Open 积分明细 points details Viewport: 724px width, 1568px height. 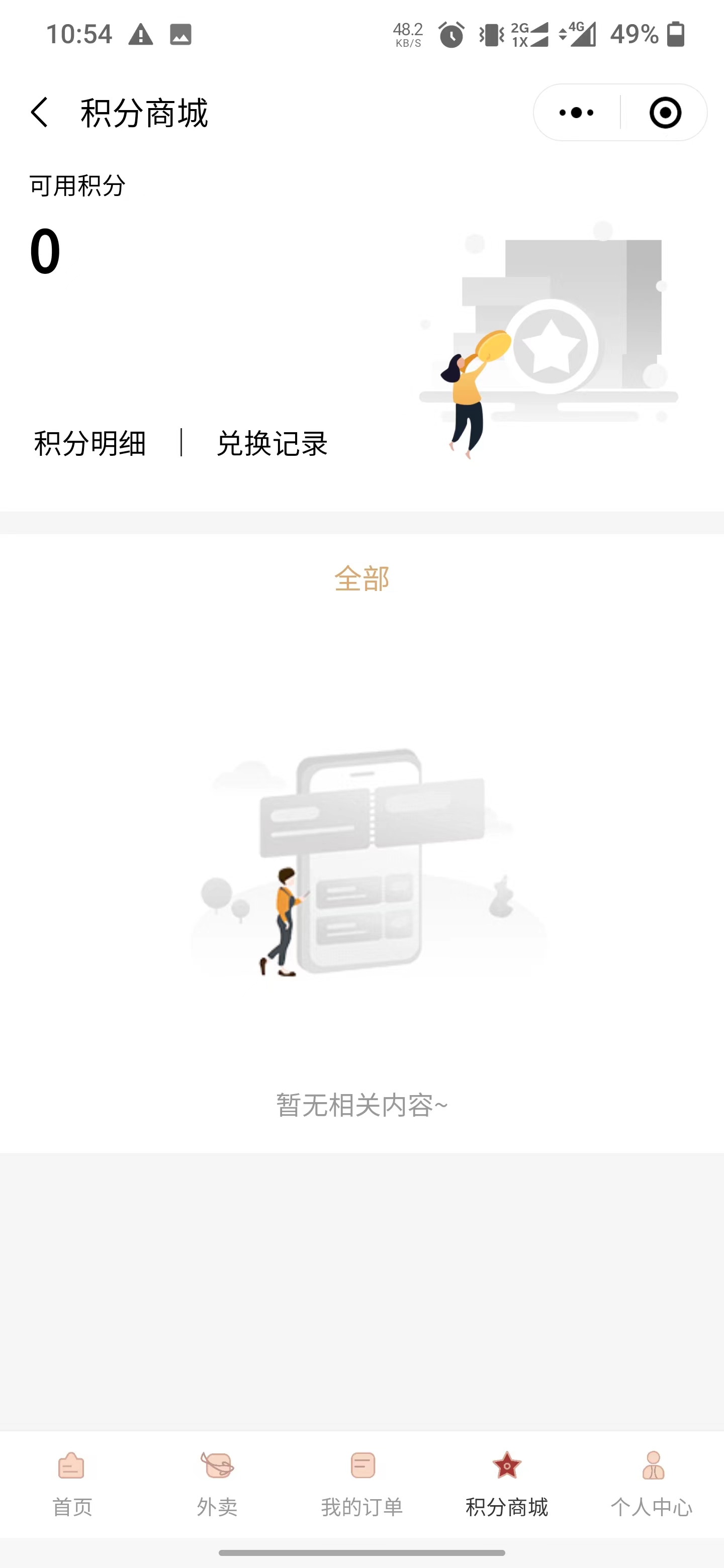click(x=90, y=443)
